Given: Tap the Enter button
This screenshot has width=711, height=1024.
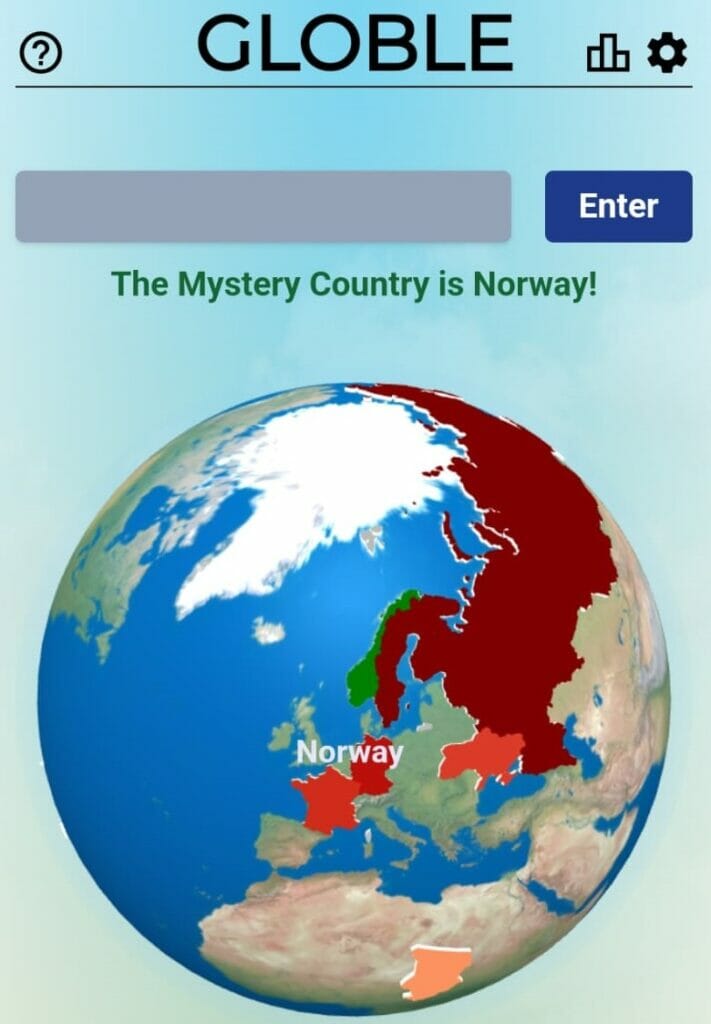Looking at the screenshot, I should (618, 206).
